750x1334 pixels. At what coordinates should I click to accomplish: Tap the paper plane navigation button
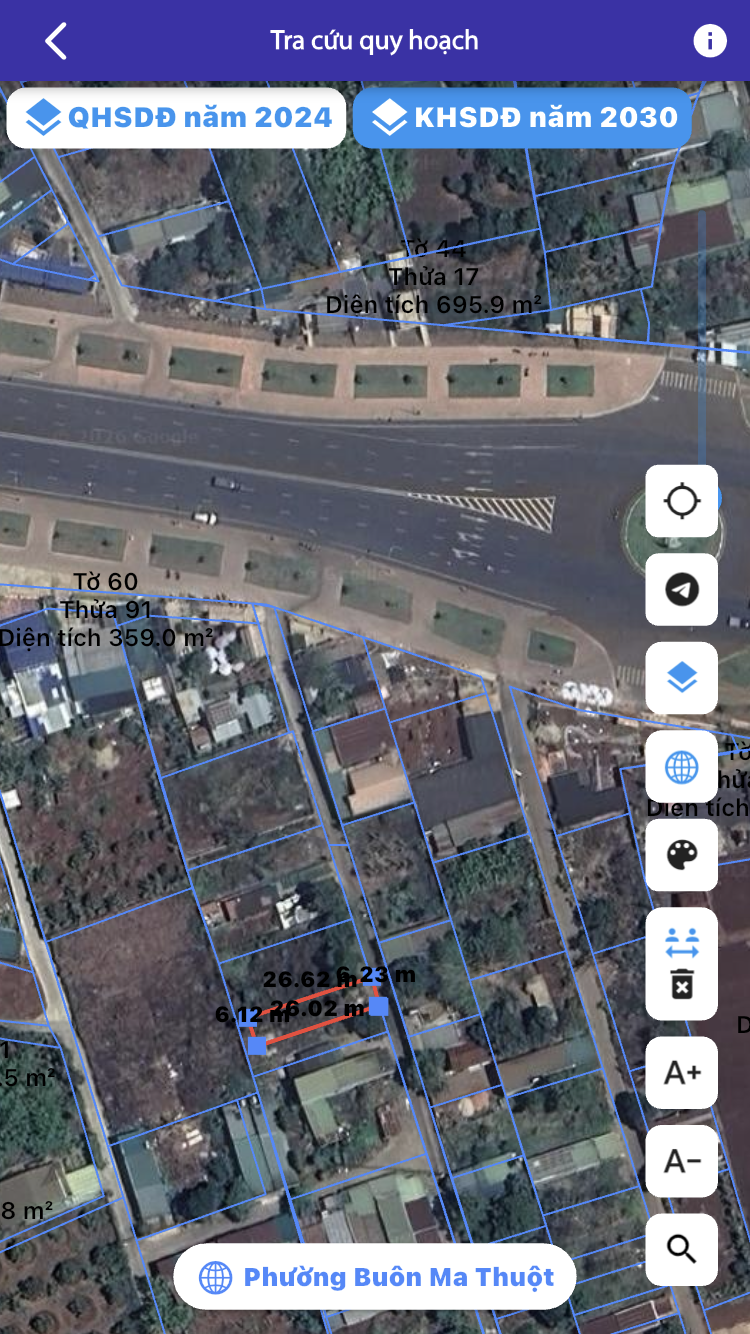(682, 590)
